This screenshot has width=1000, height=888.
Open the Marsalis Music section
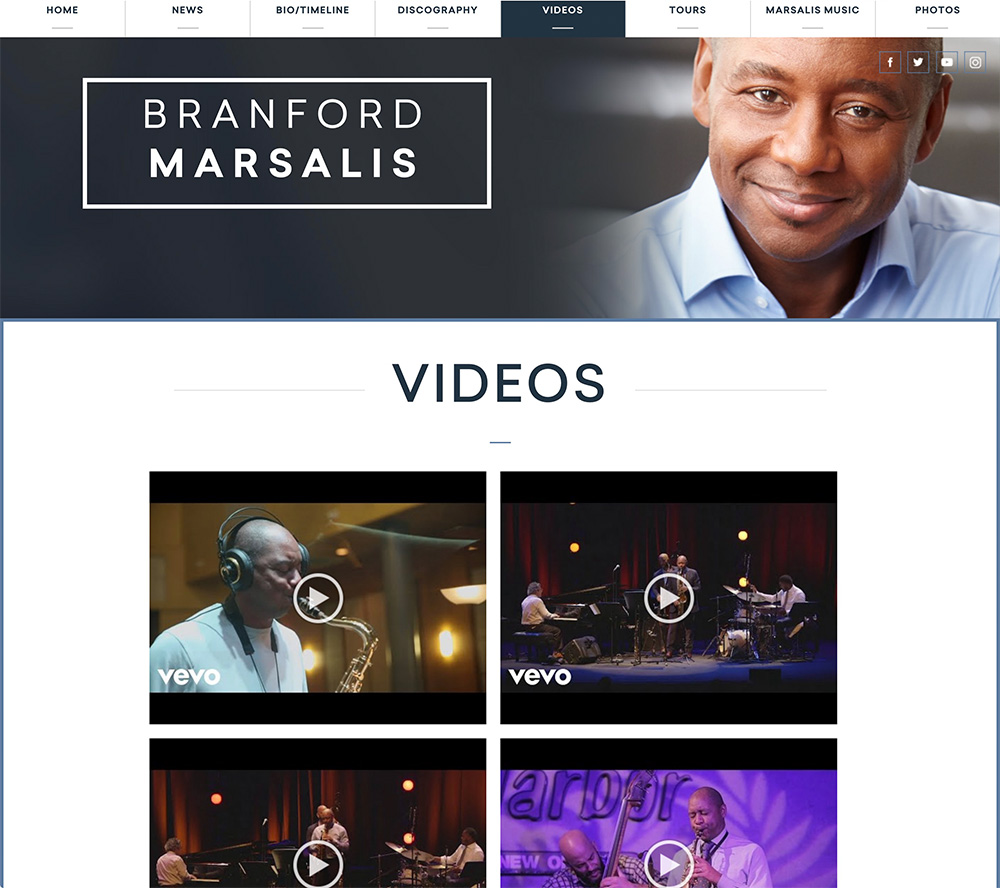click(x=812, y=11)
